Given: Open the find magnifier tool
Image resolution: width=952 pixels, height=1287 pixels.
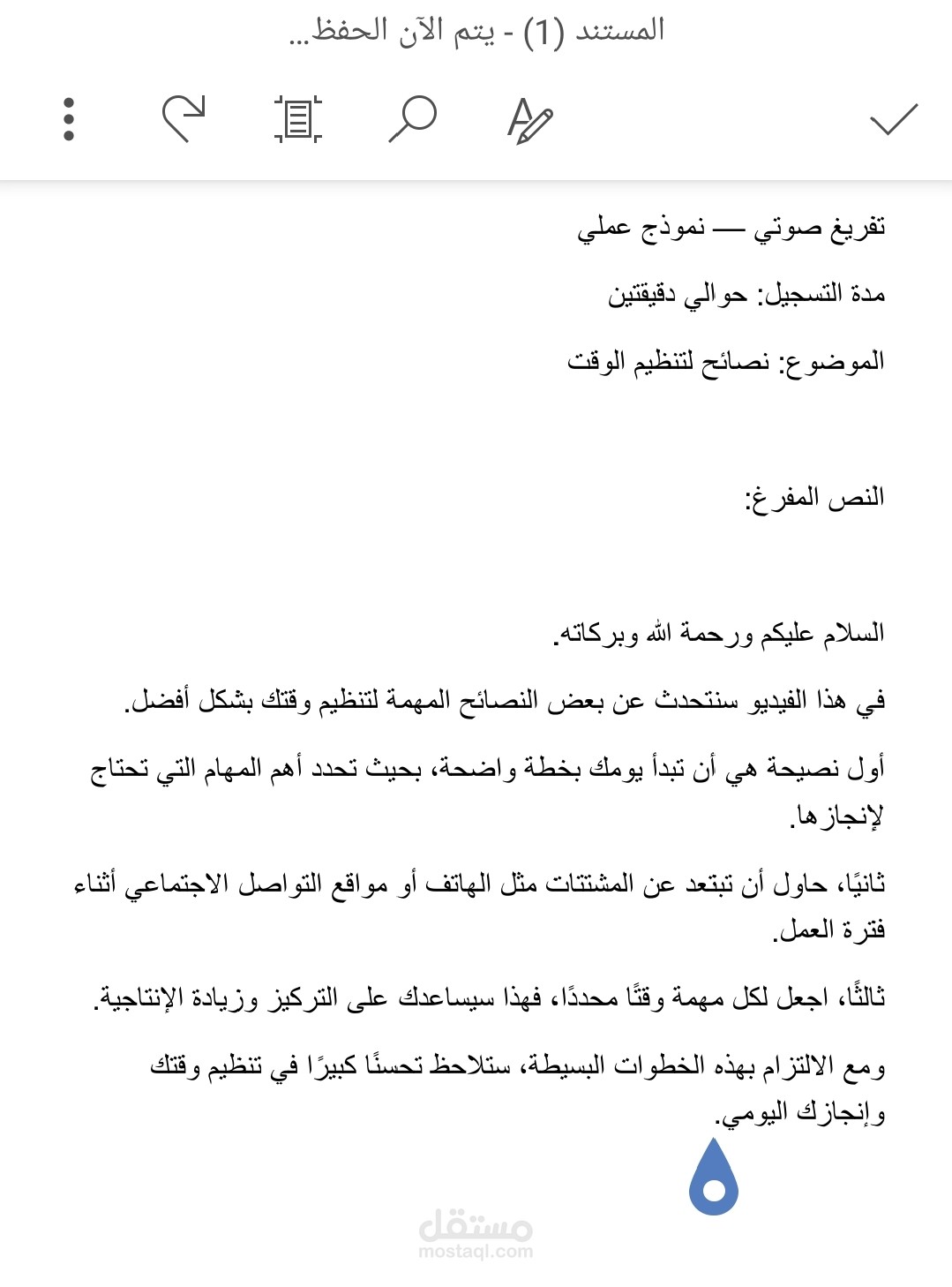Looking at the screenshot, I should (x=413, y=119).
